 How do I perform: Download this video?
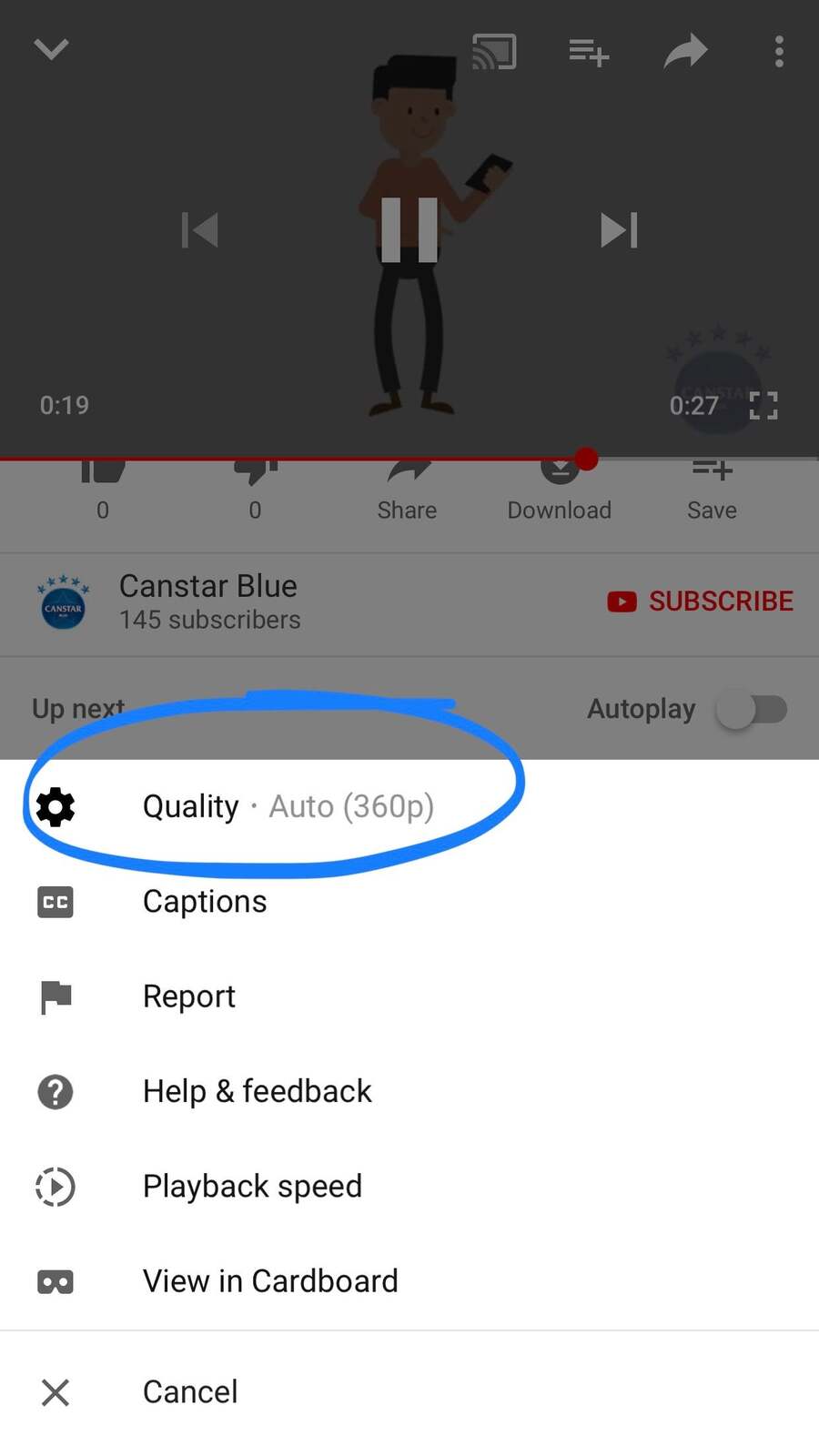[560, 491]
